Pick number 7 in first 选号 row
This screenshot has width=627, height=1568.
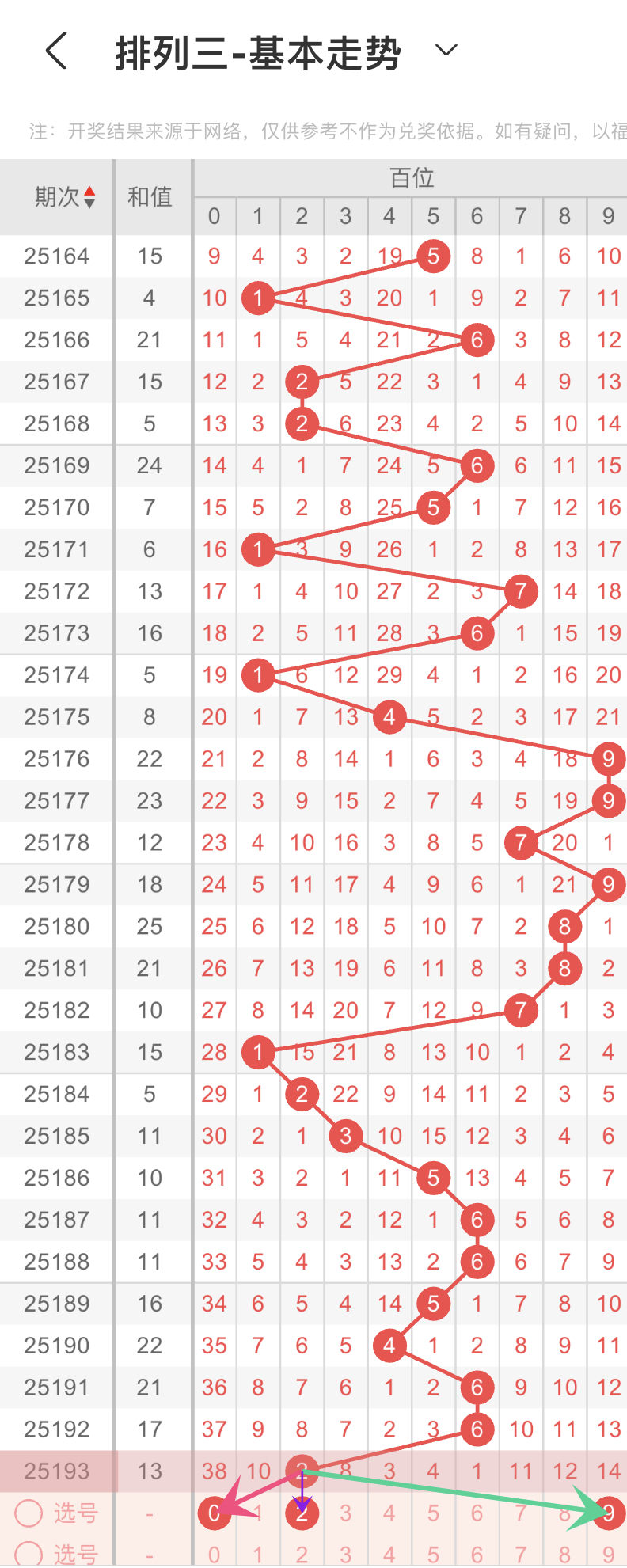pyautogui.click(x=520, y=1513)
